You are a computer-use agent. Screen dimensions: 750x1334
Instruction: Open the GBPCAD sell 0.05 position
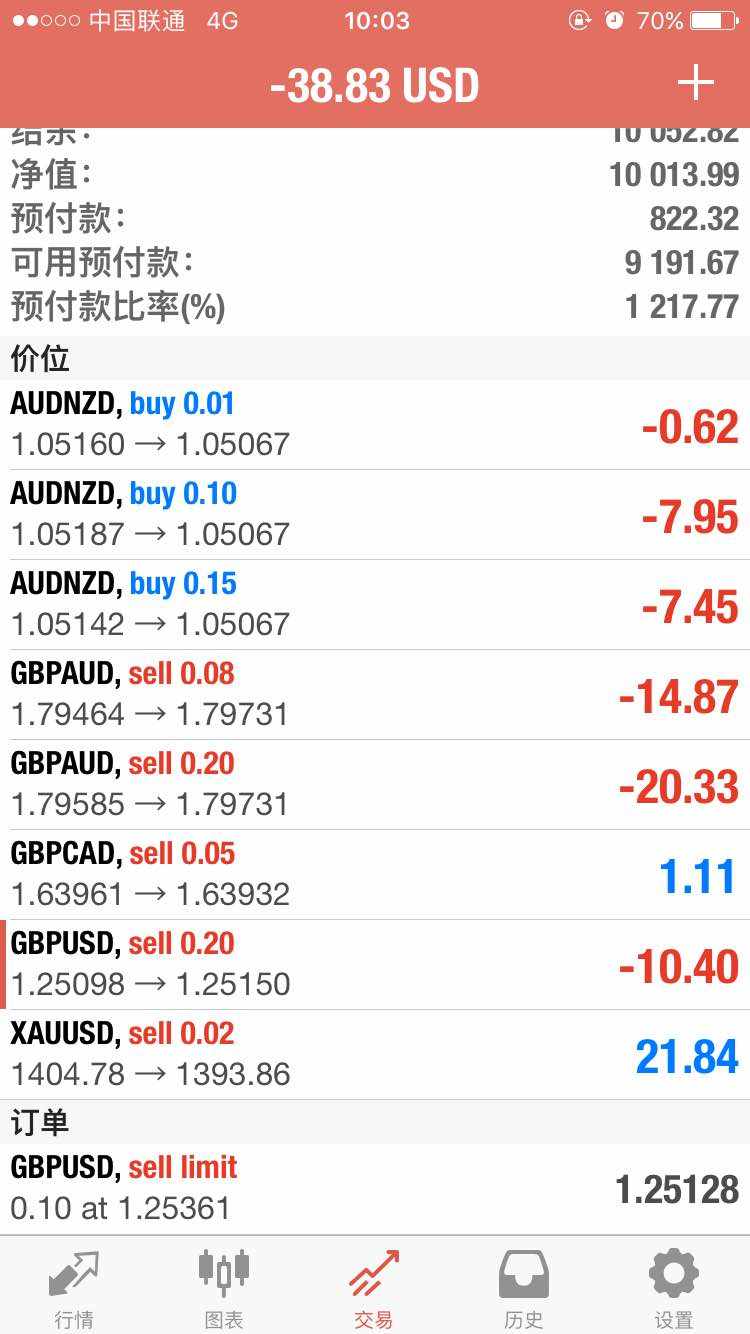coord(375,874)
